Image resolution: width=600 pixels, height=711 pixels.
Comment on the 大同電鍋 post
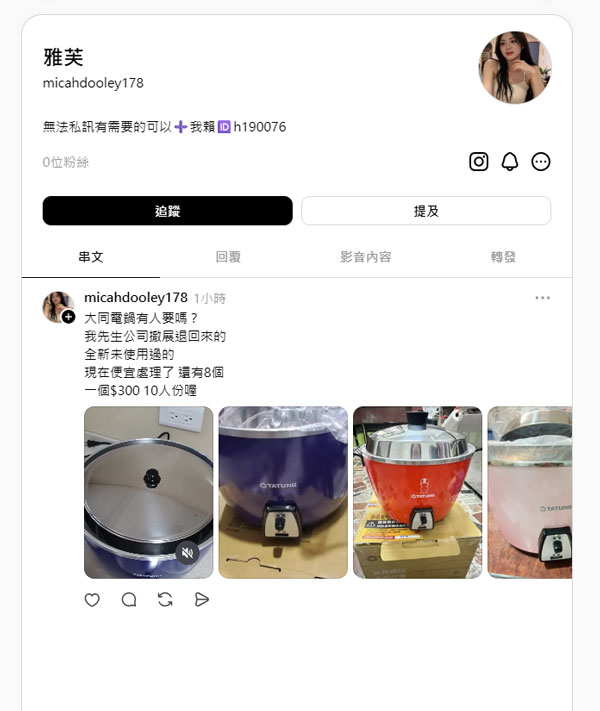[x=129, y=600]
